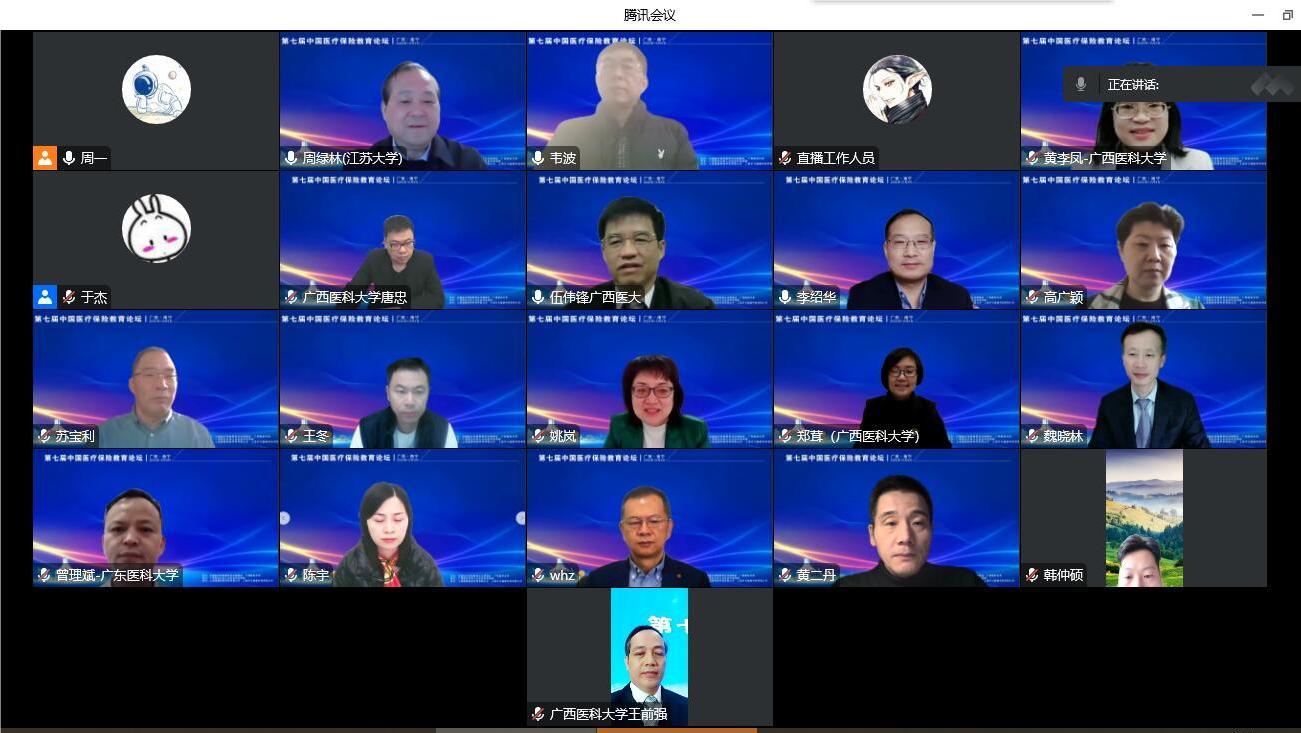1301x733 pixels.
Task: Minimize the Tencent Meeting window
Action: point(1257,15)
